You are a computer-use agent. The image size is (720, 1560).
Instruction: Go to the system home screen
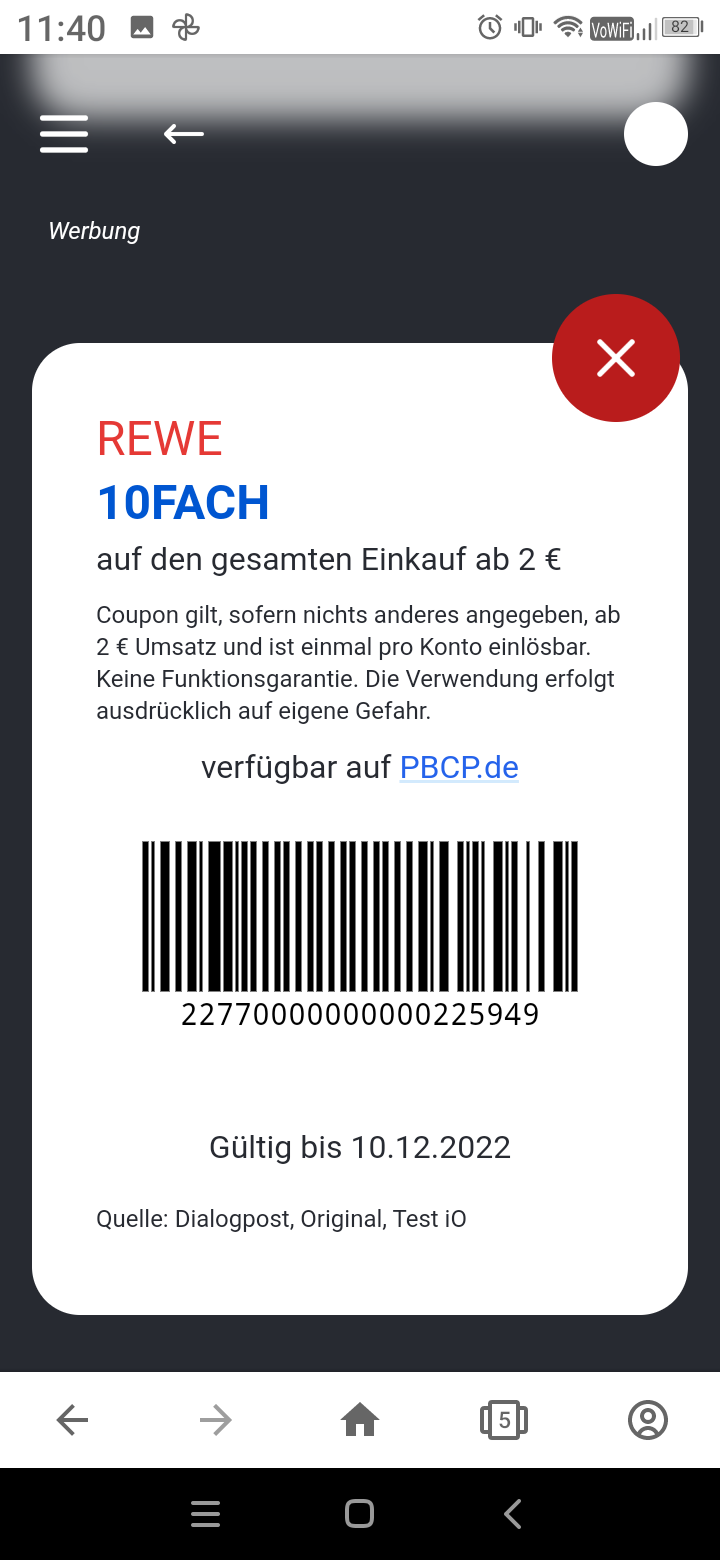point(359,1514)
